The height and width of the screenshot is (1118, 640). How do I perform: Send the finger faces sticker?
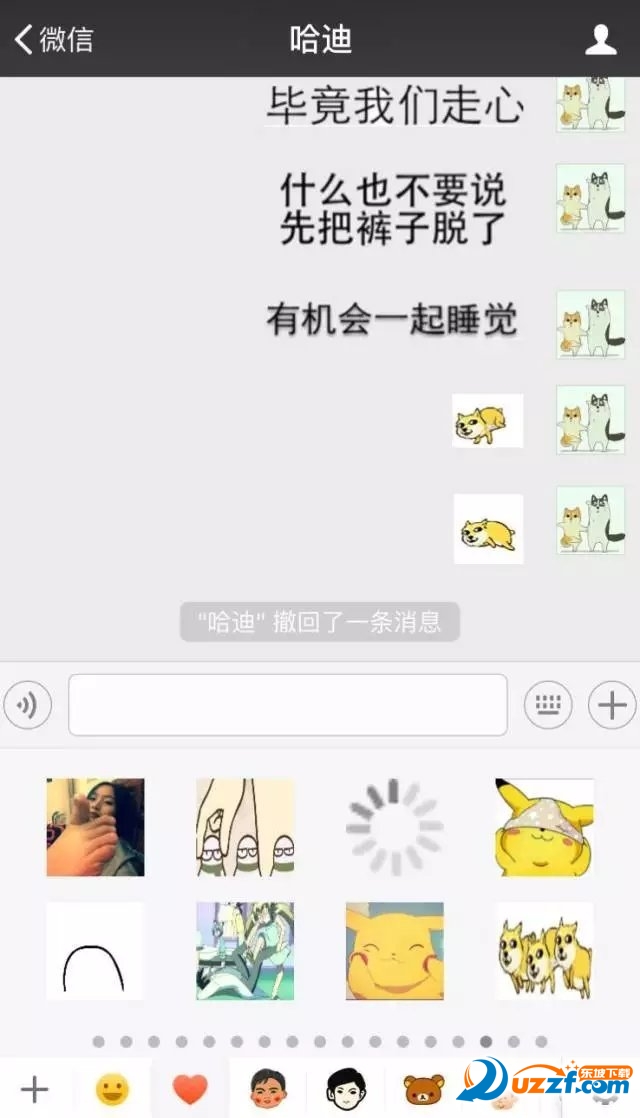point(245,827)
